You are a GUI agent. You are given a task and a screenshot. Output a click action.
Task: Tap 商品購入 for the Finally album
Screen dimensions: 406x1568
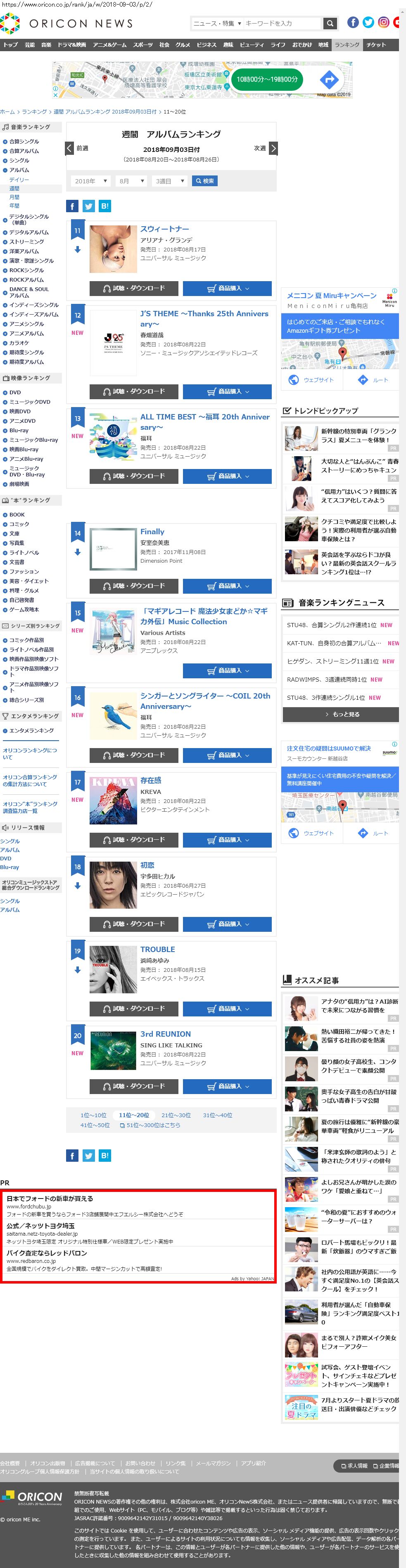227,585
